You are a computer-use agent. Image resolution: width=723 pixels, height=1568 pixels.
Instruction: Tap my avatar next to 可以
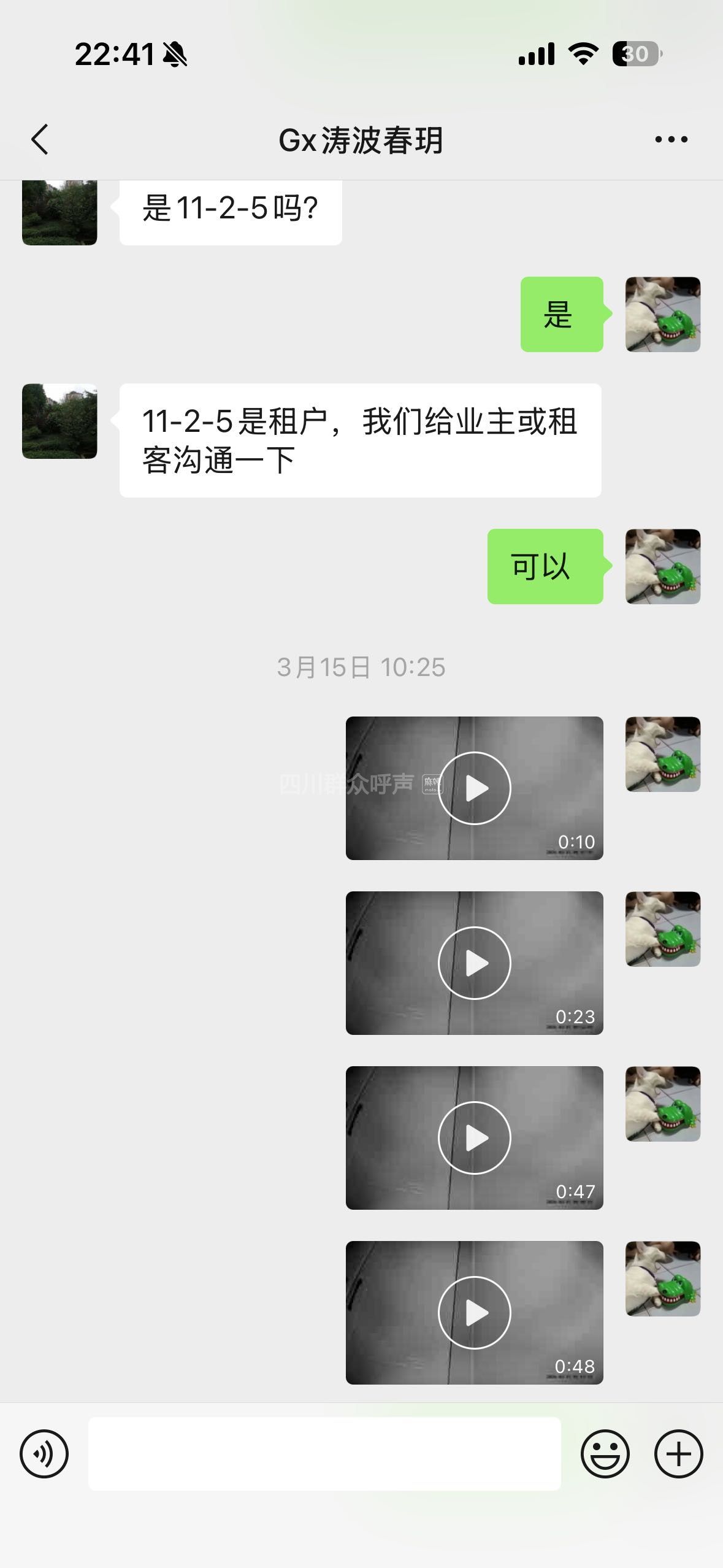662,566
